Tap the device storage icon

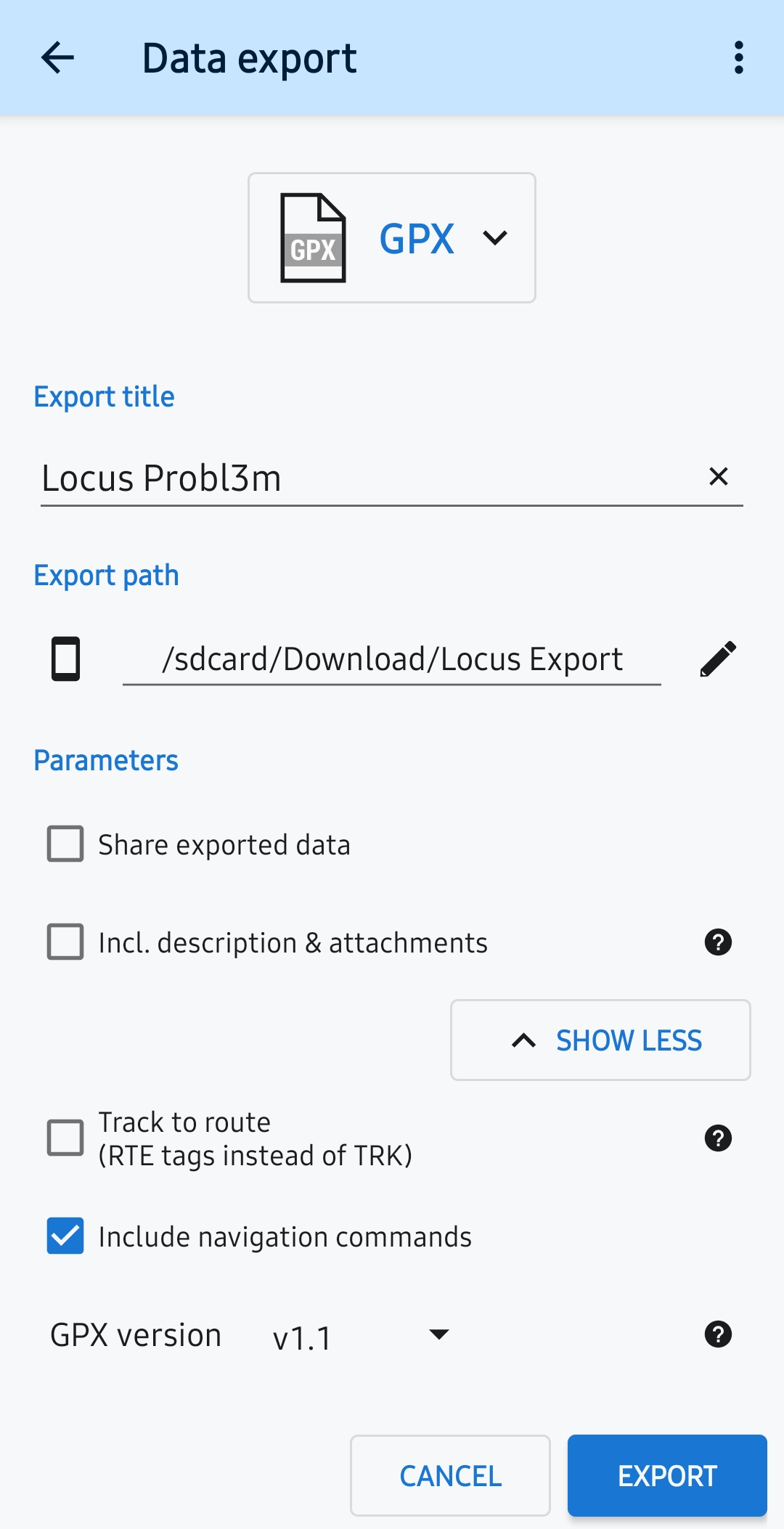pos(65,659)
